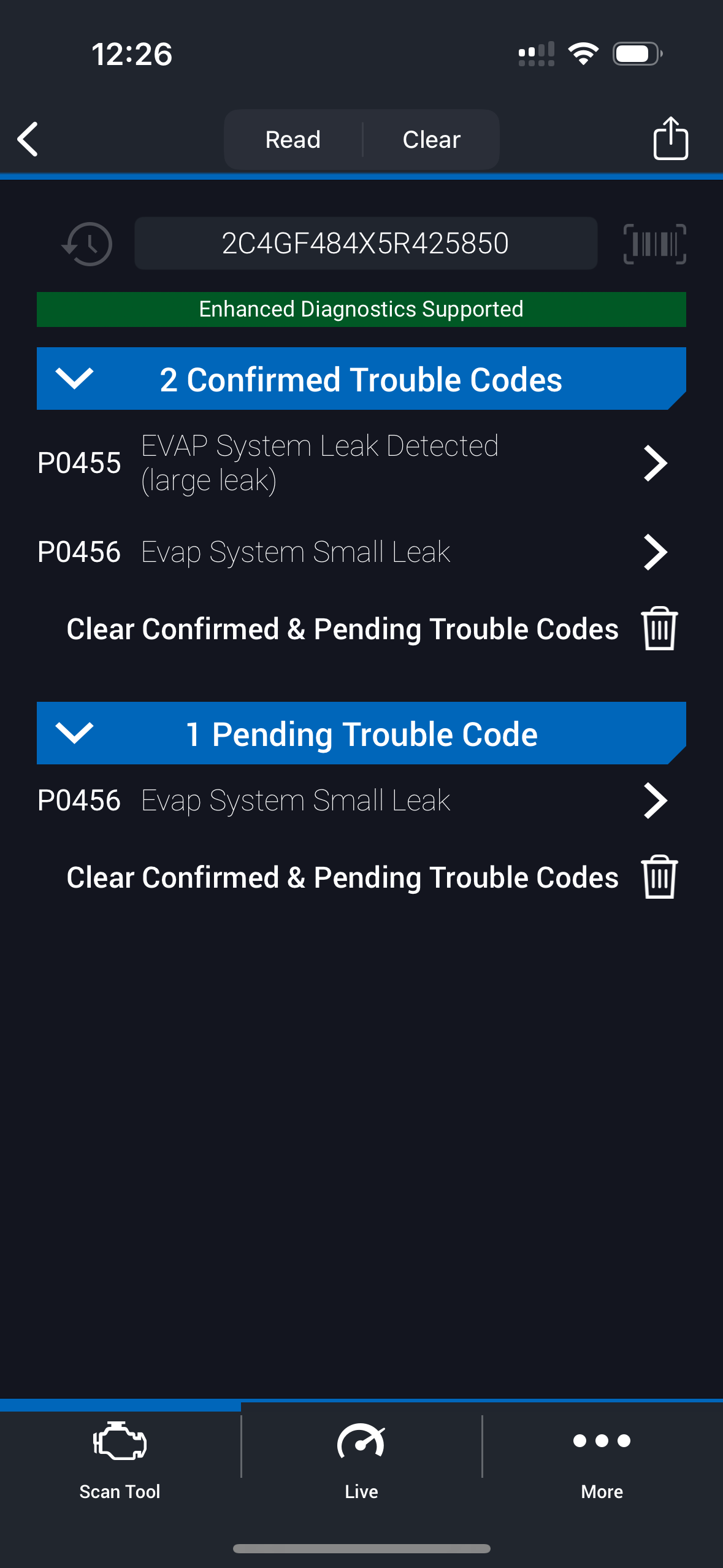Screen dimensions: 723x1568
Task: Clear codes under the Confirmed Trouble Codes section
Action: click(x=659, y=629)
